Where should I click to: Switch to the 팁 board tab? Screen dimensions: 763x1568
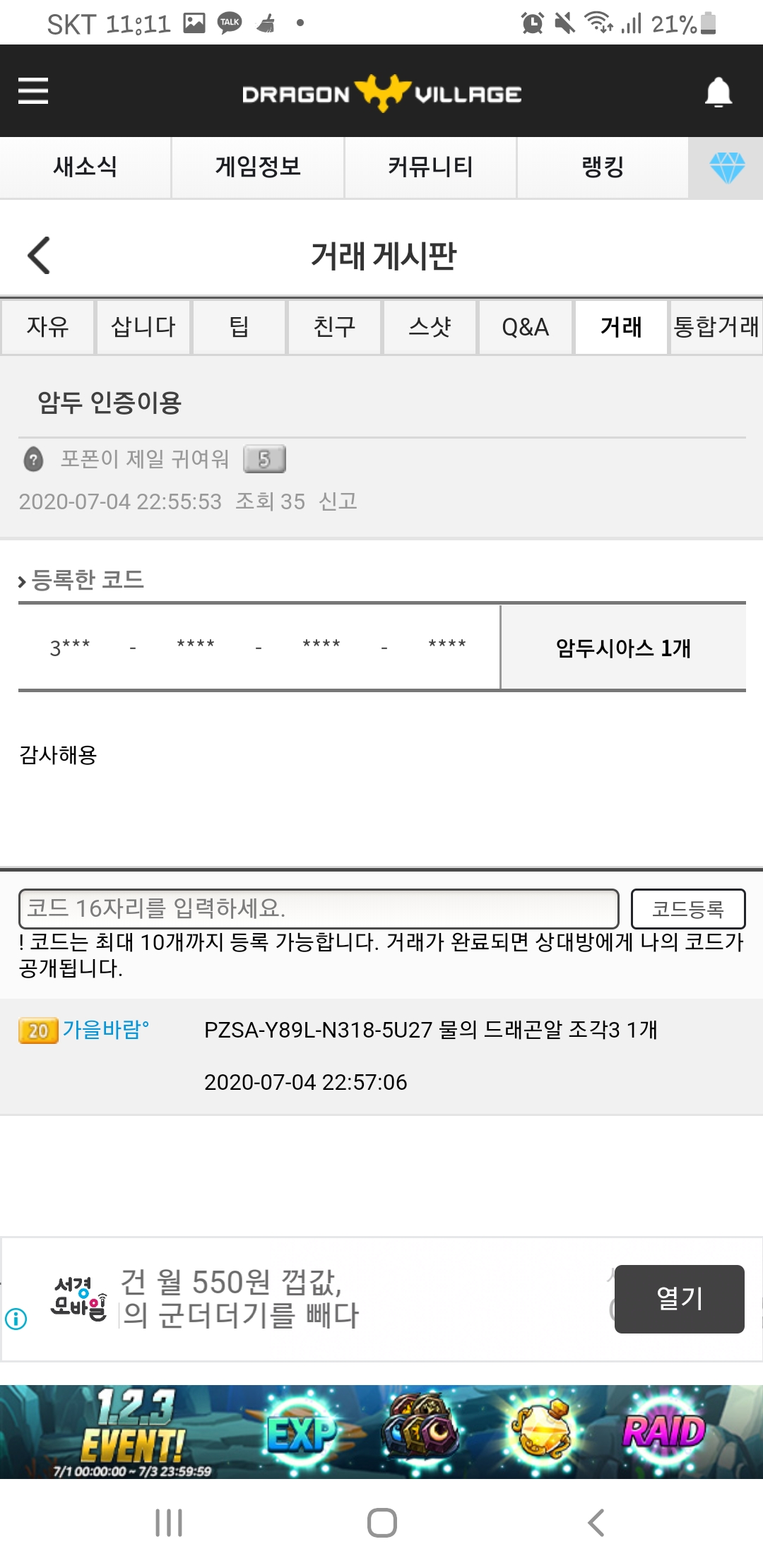[x=239, y=327]
